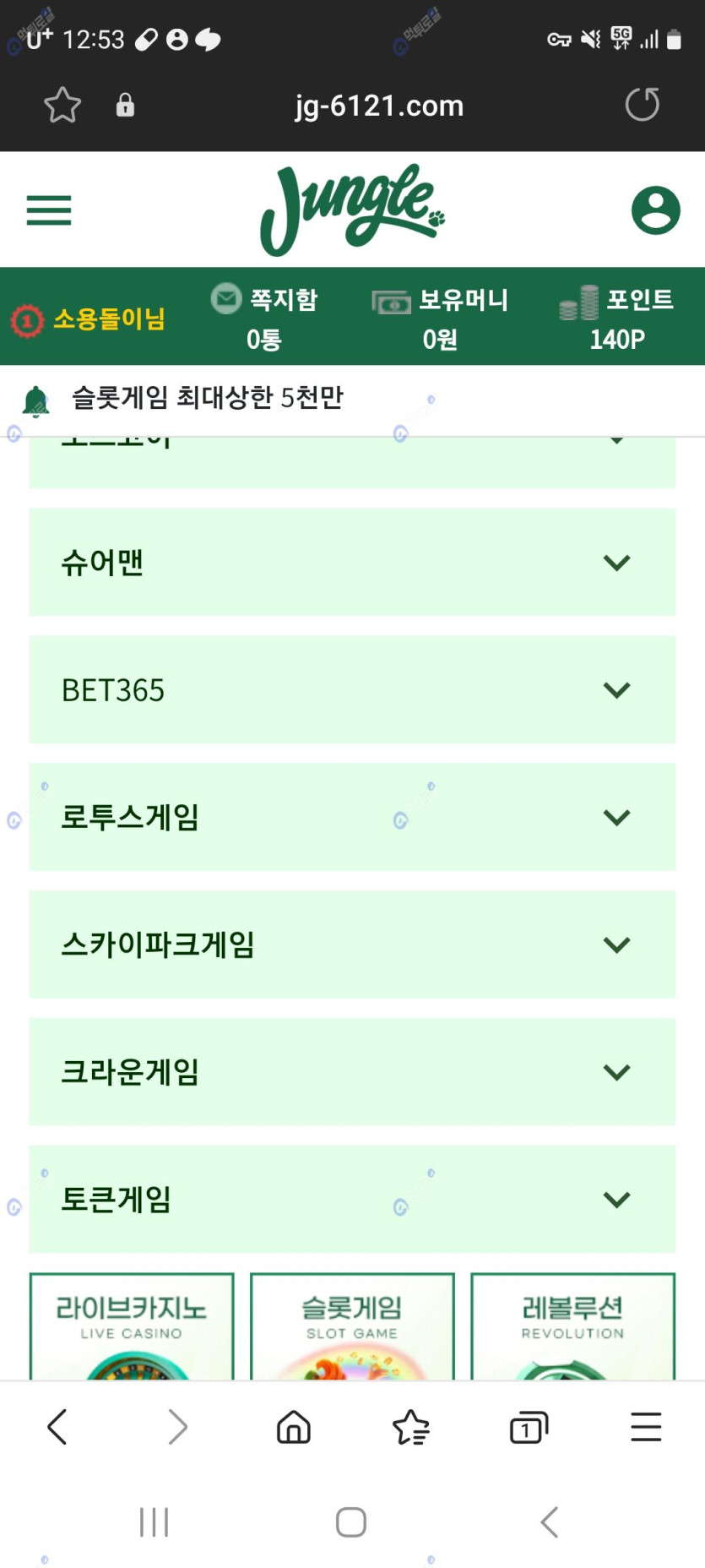Open the 쪽지함 message box

point(264,317)
